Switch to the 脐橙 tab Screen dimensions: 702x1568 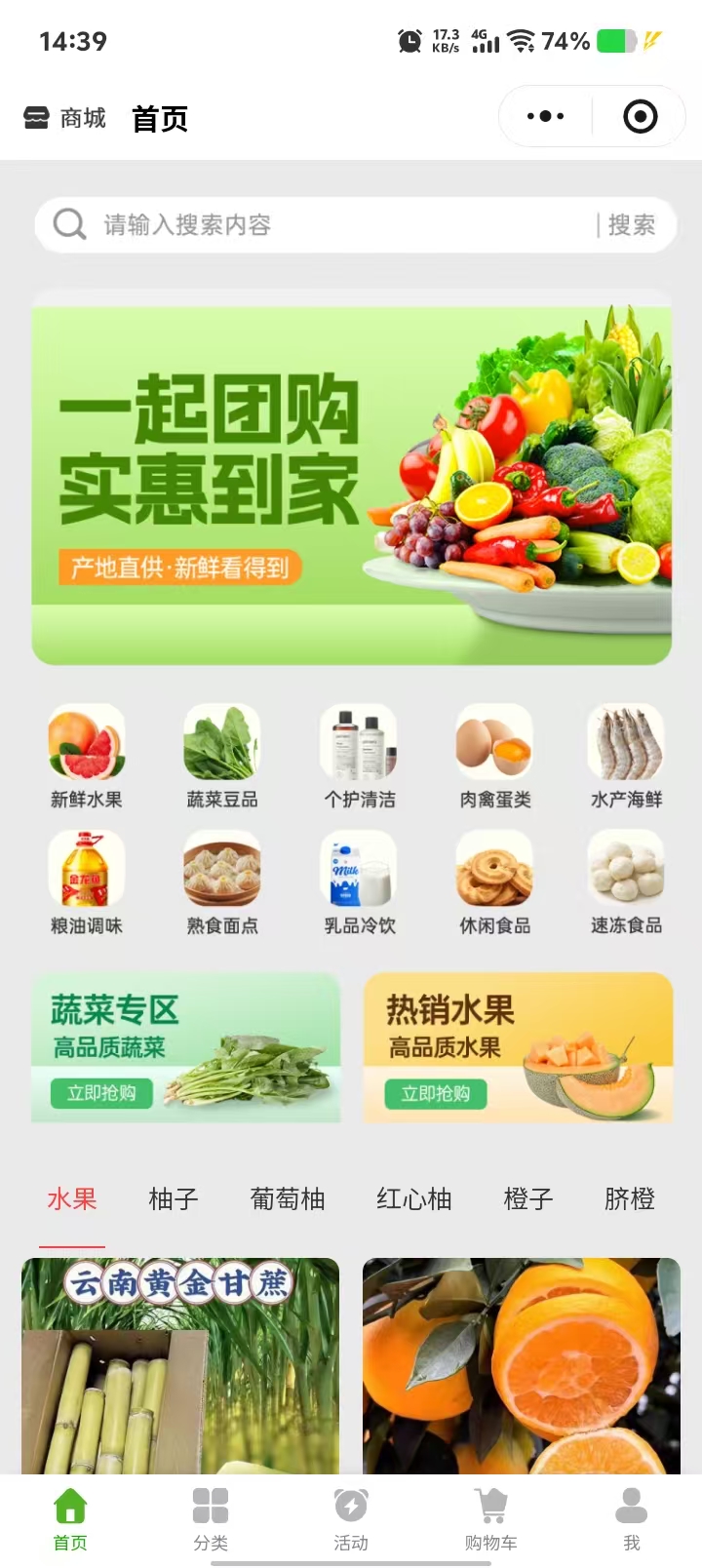pyautogui.click(x=629, y=1198)
